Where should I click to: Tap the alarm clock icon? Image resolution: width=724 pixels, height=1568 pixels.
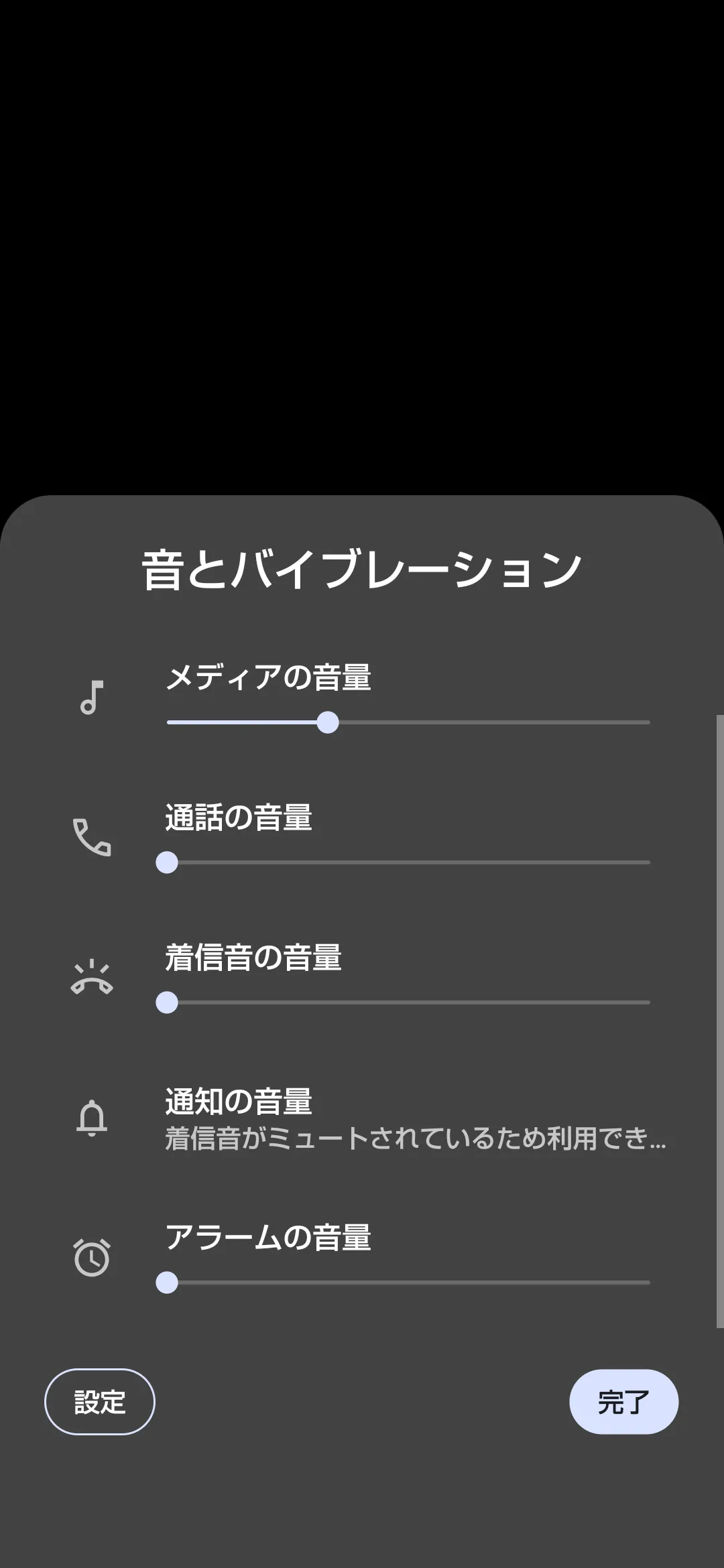coord(92,1258)
